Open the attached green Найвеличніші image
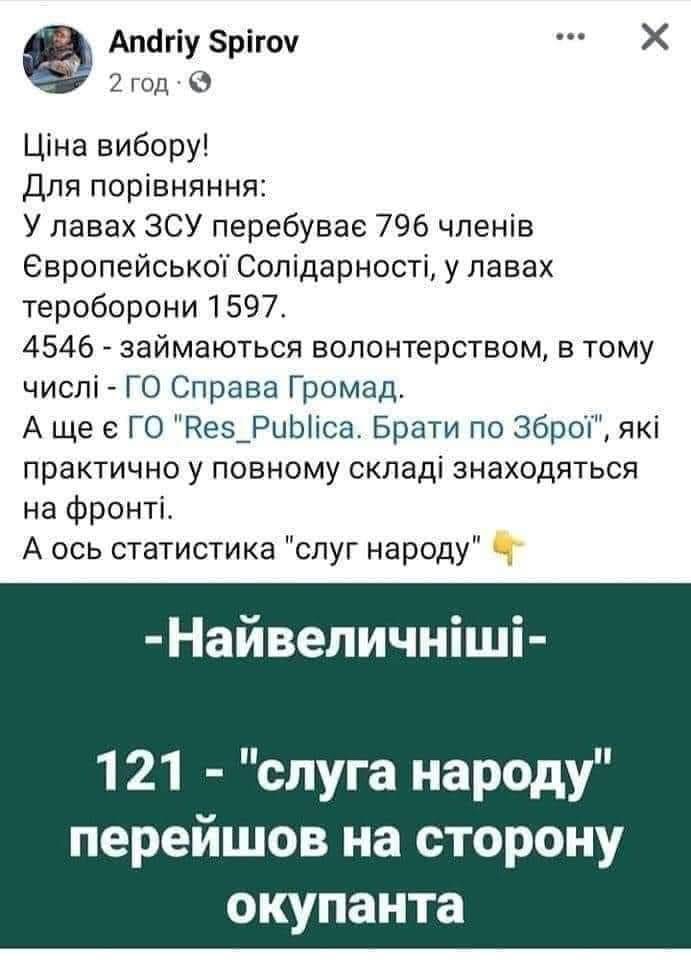The height and width of the screenshot is (960, 691). click(345, 770)
